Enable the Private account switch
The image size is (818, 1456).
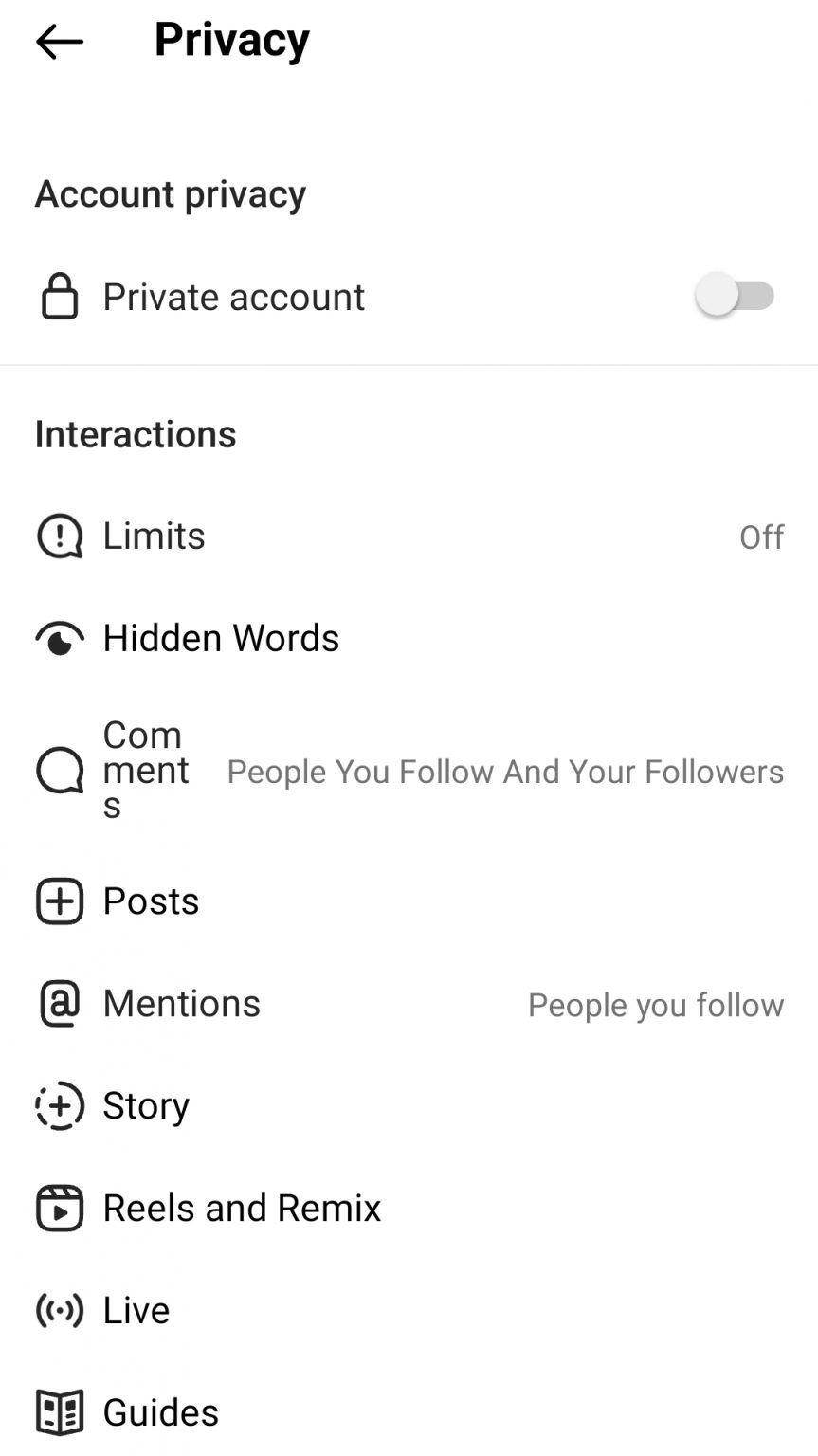736,296
